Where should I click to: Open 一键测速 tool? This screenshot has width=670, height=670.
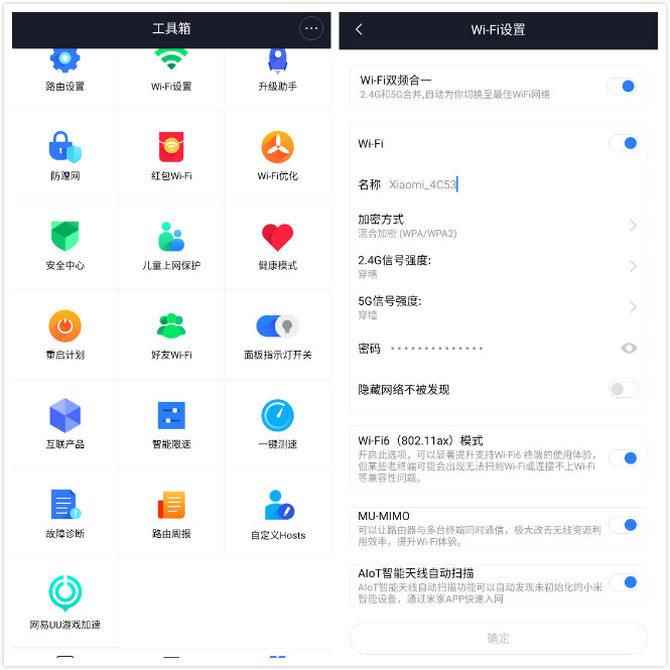278,425
